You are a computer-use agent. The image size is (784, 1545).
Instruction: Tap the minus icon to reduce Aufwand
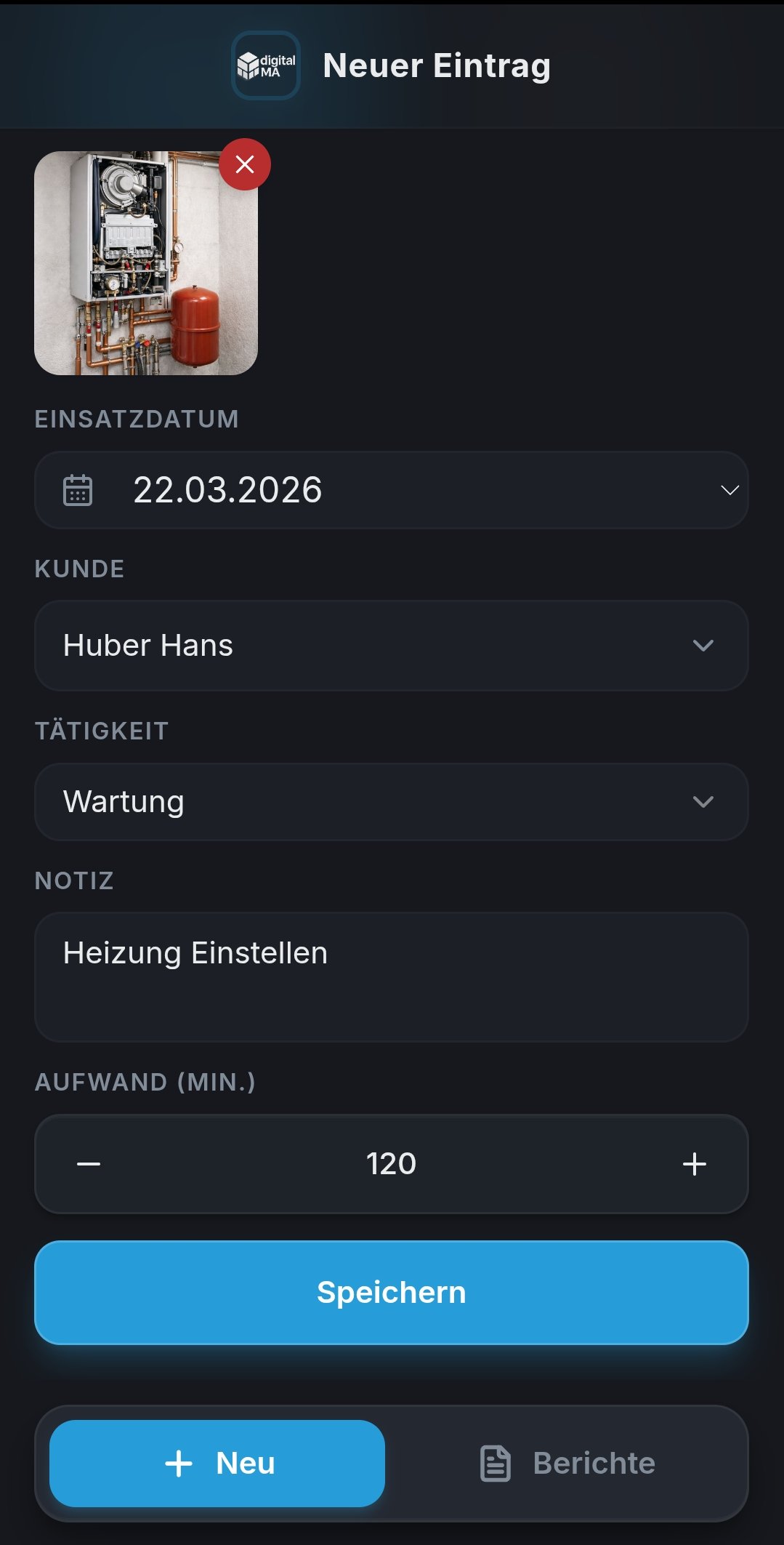tap(87, 1164)
